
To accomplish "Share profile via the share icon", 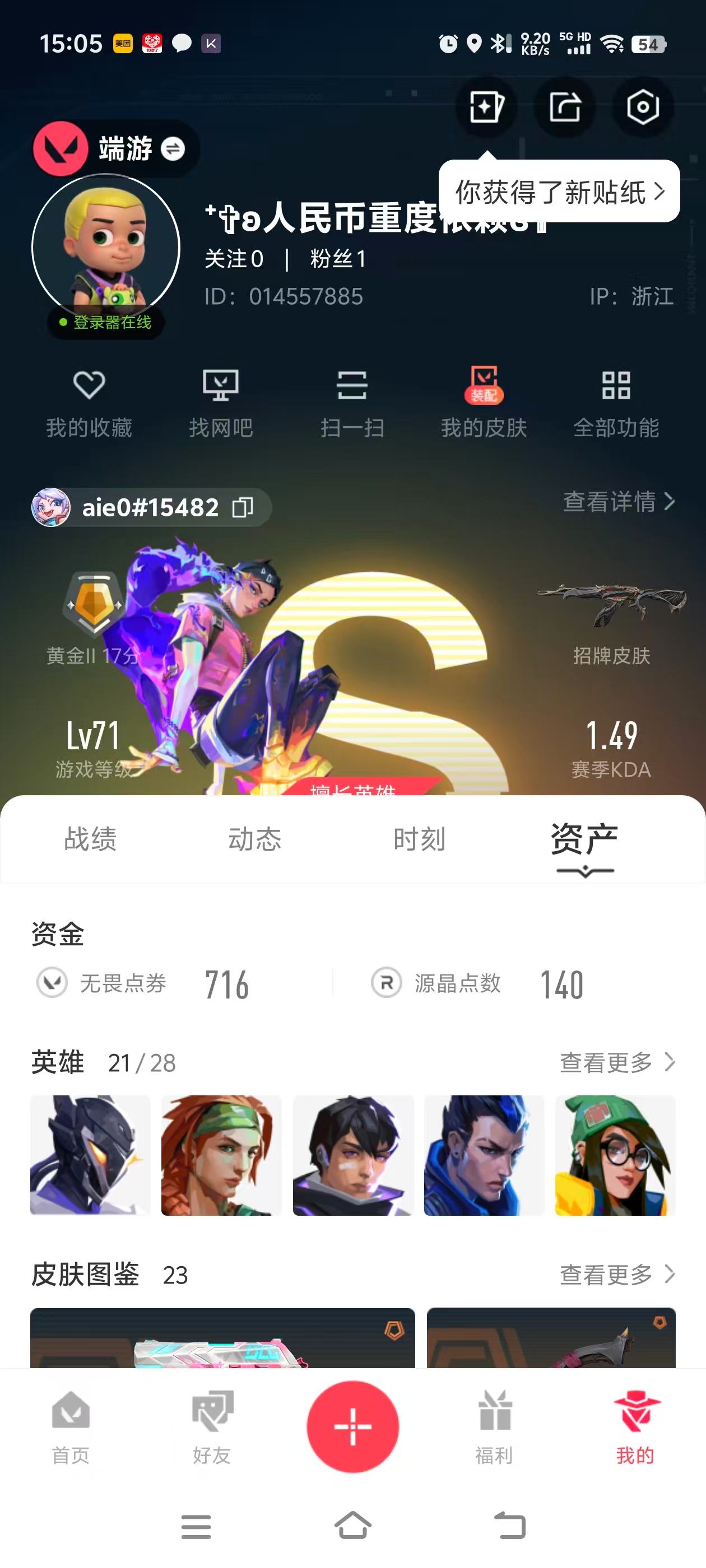I will pos(565,107).
